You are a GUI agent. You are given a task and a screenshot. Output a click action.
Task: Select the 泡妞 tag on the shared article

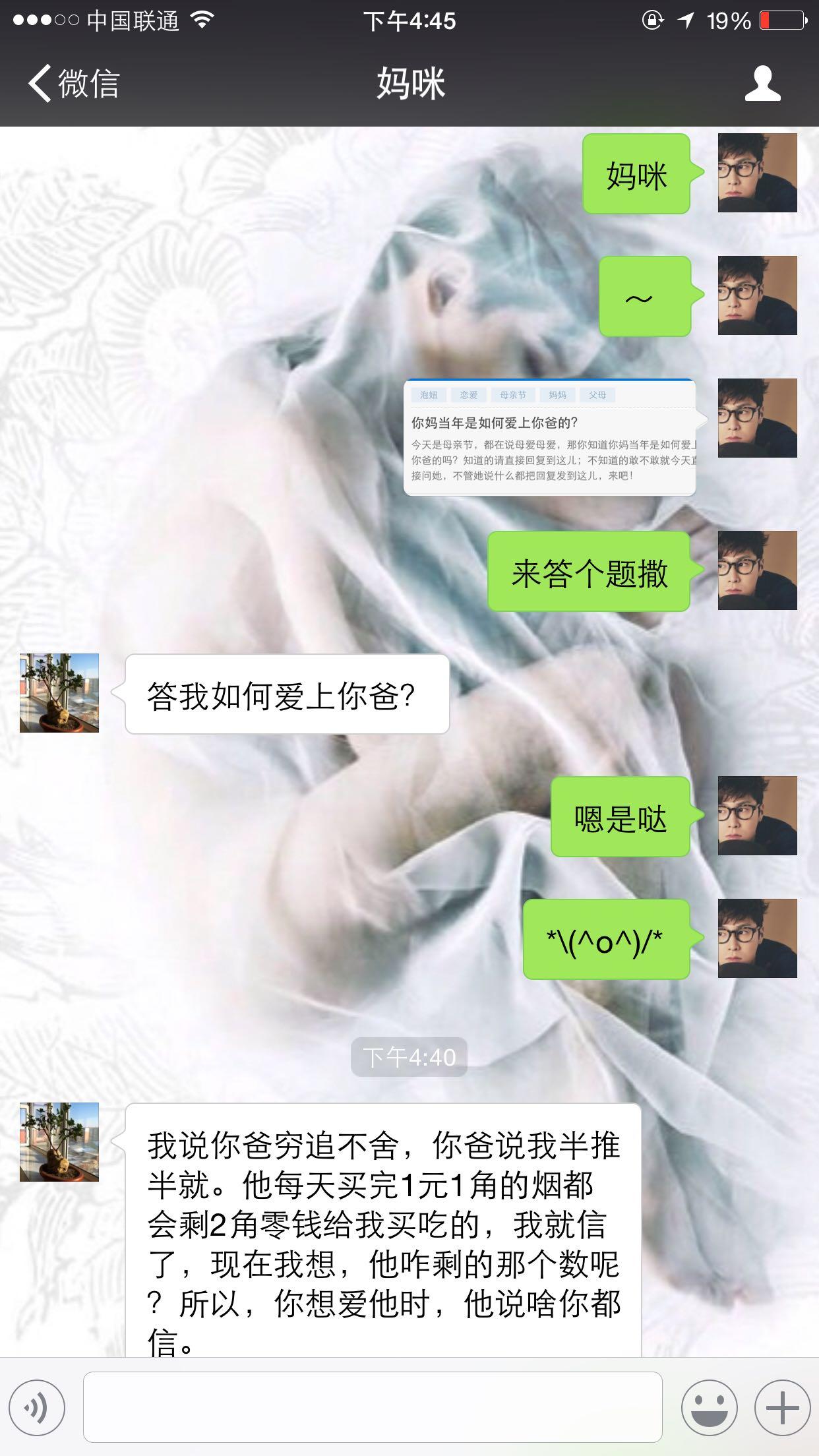click(x=429, y=394)
